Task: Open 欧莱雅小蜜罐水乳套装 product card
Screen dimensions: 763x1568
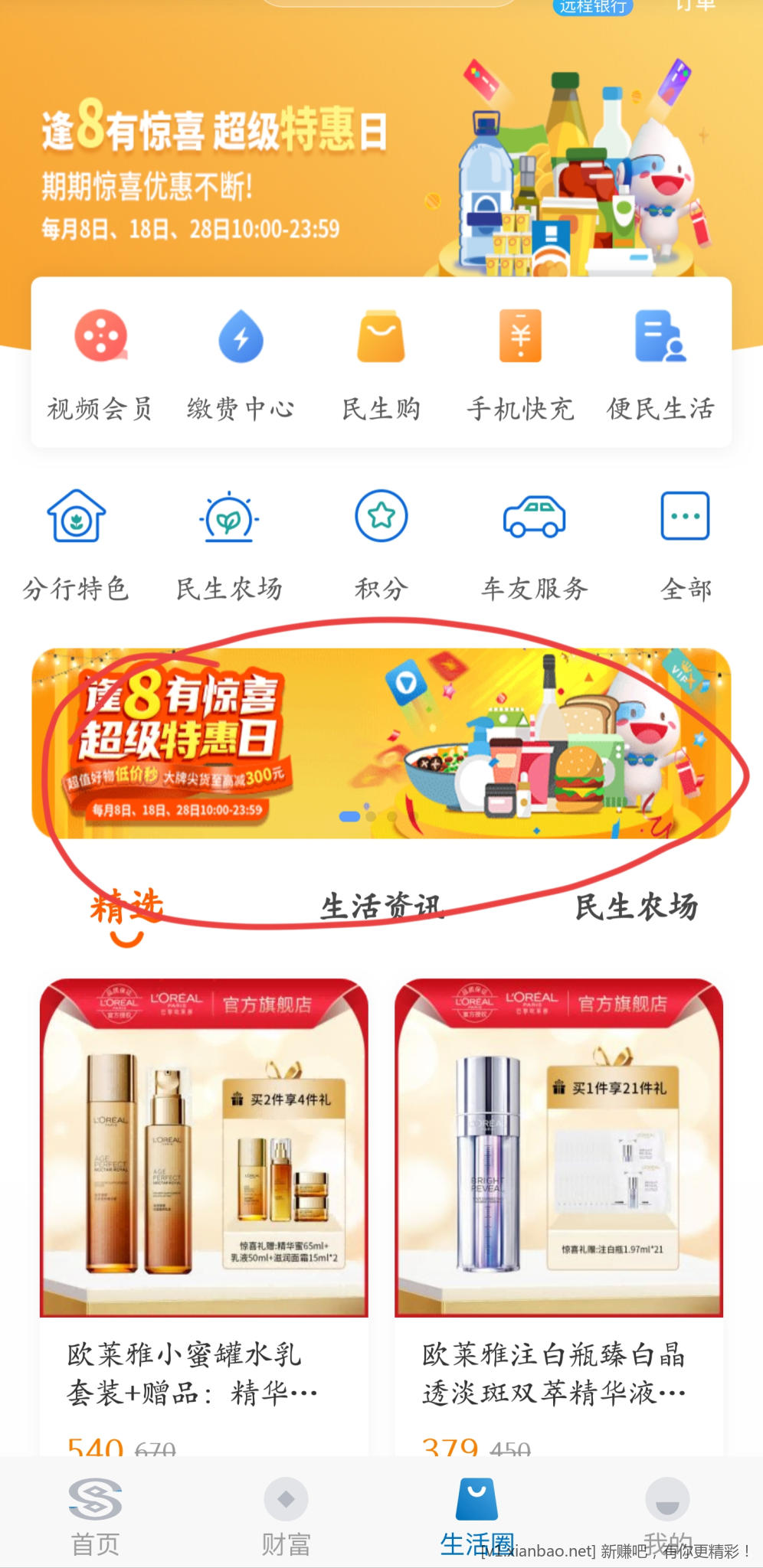Action: click(x=204, y=1210)
